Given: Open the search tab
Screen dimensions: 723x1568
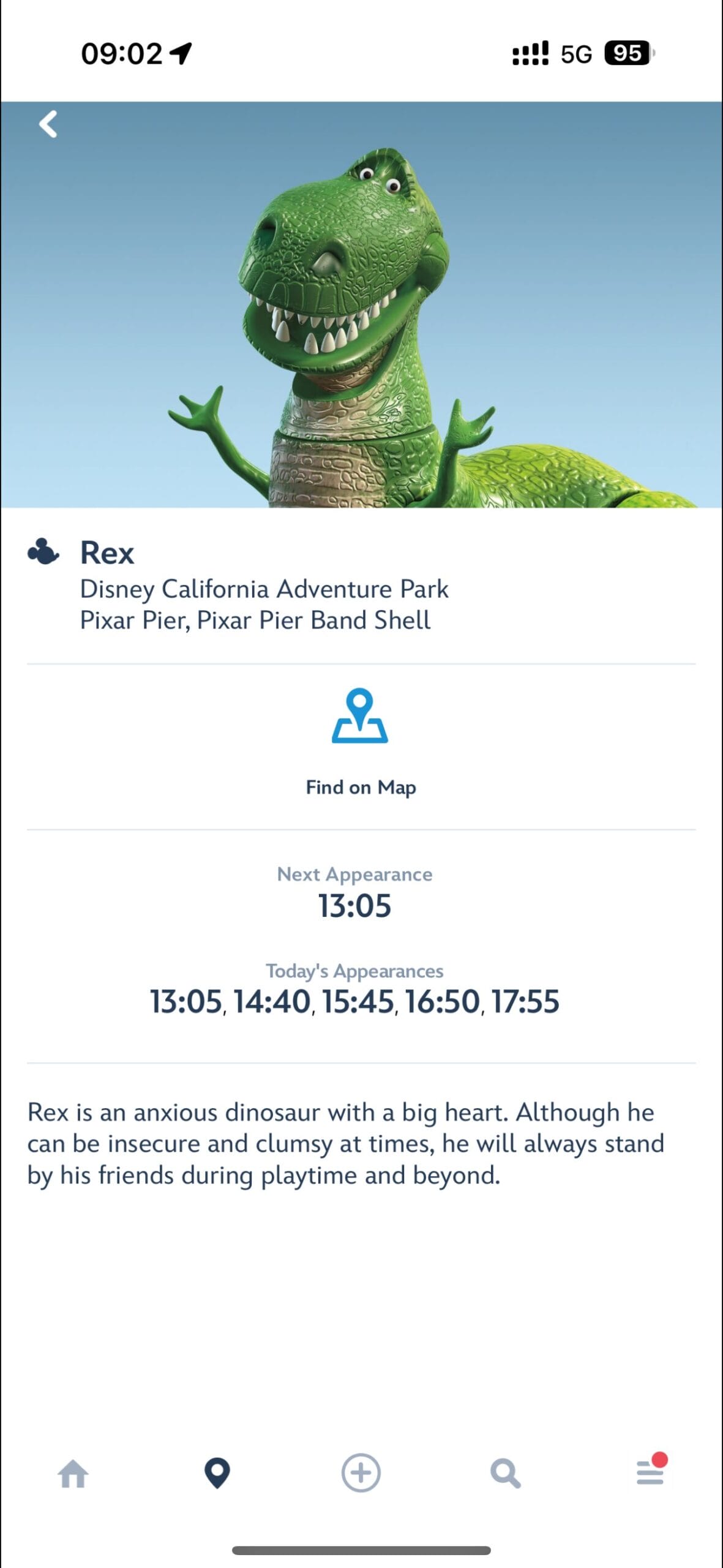Looking at the screenshot, I should (505, 1474).
